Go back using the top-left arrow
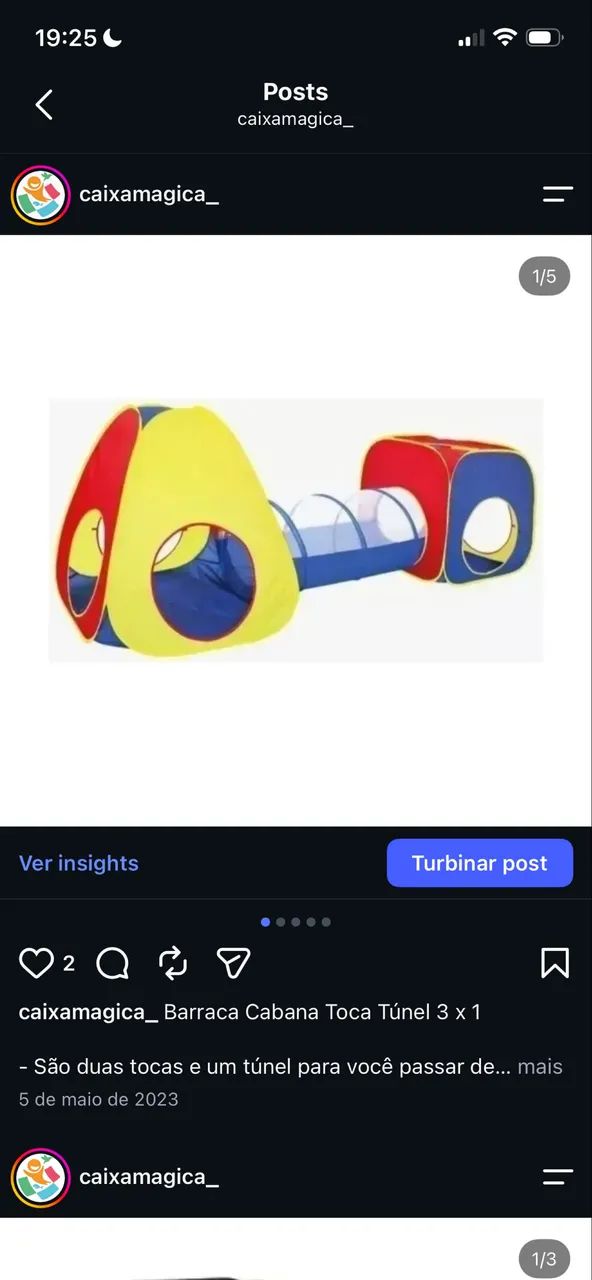Viewport: 592px width, 1280px height. [x=44, y=104]
